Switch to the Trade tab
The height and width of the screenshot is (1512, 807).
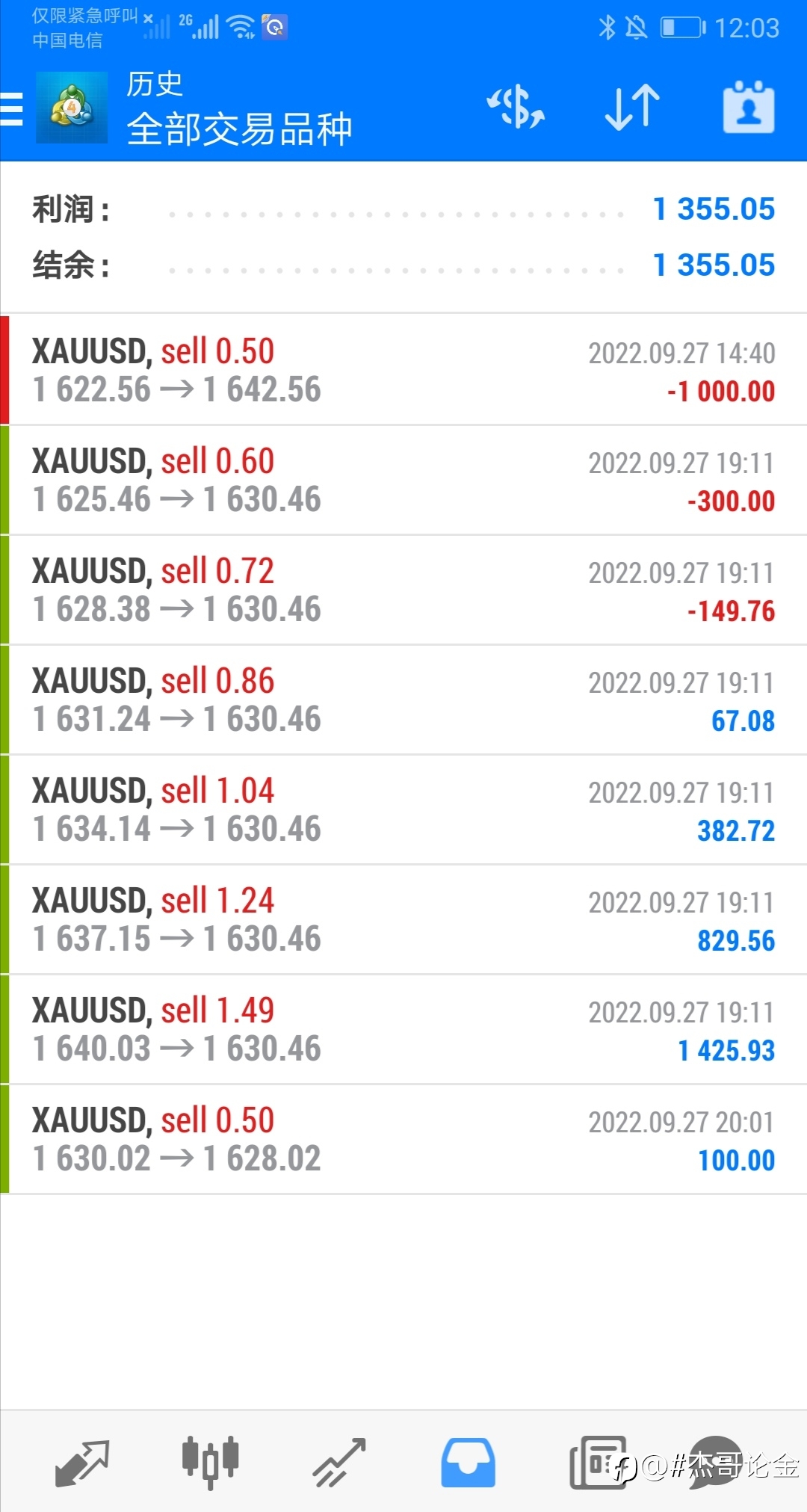pos(339,1463)
